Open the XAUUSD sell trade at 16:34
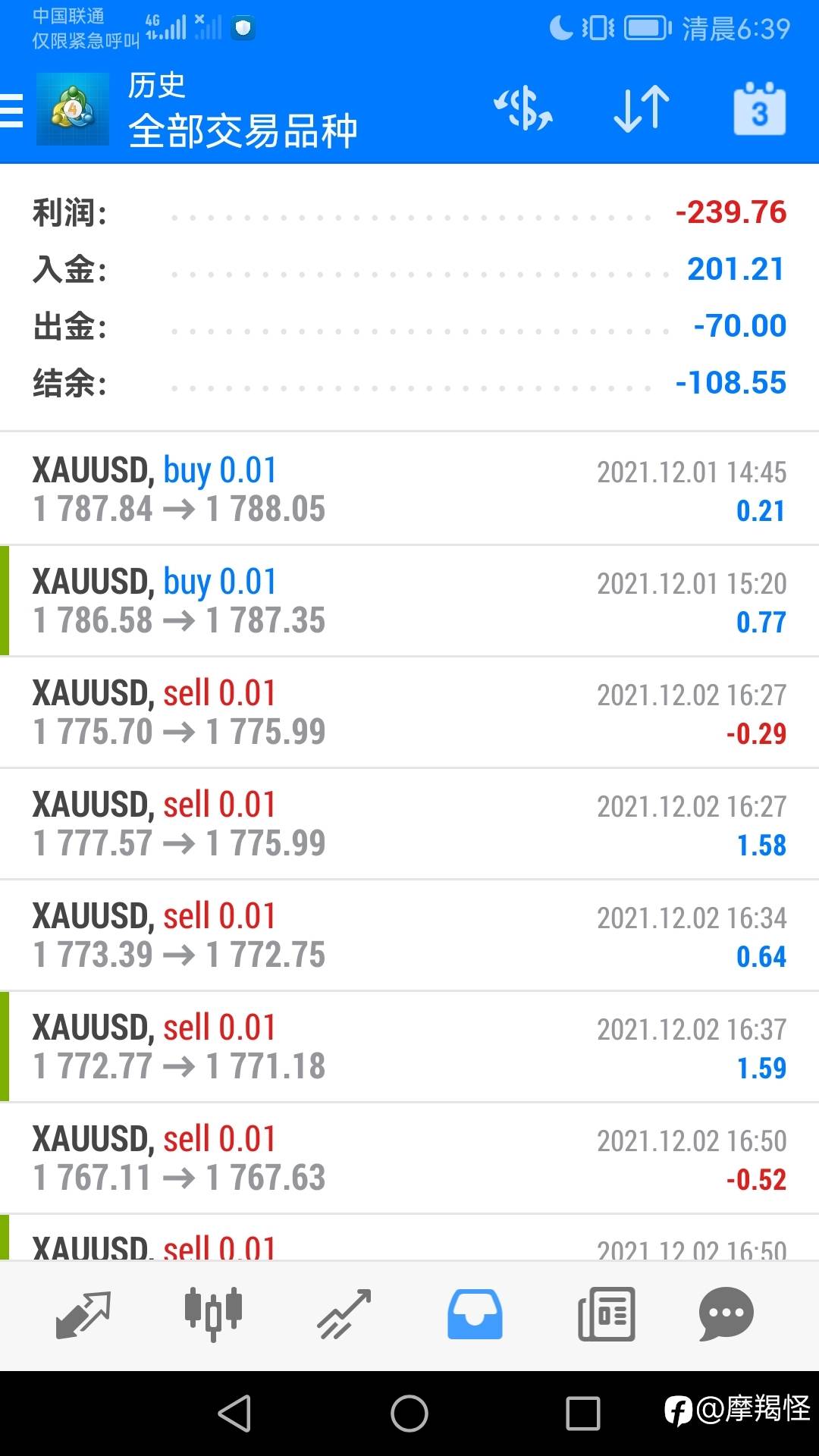Viewport: 819px width, 1456px height. tap(409, 935)
